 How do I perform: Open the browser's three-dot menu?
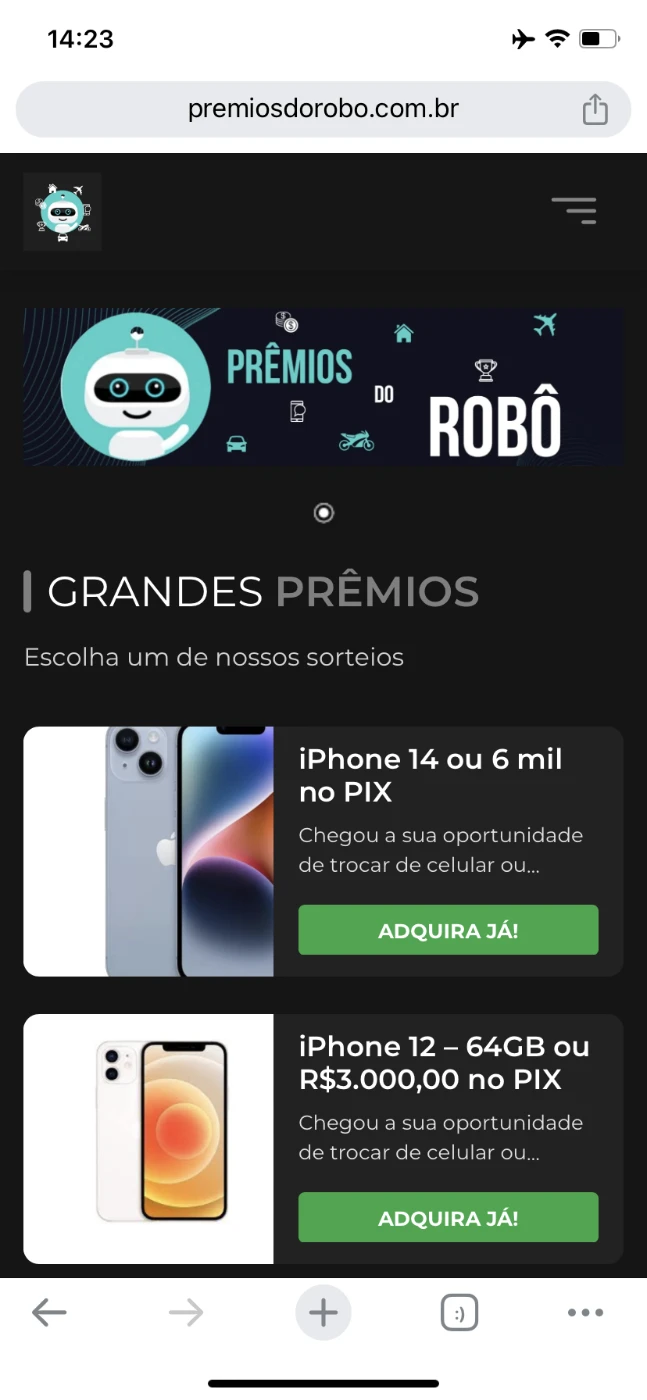click(585, 1313)
